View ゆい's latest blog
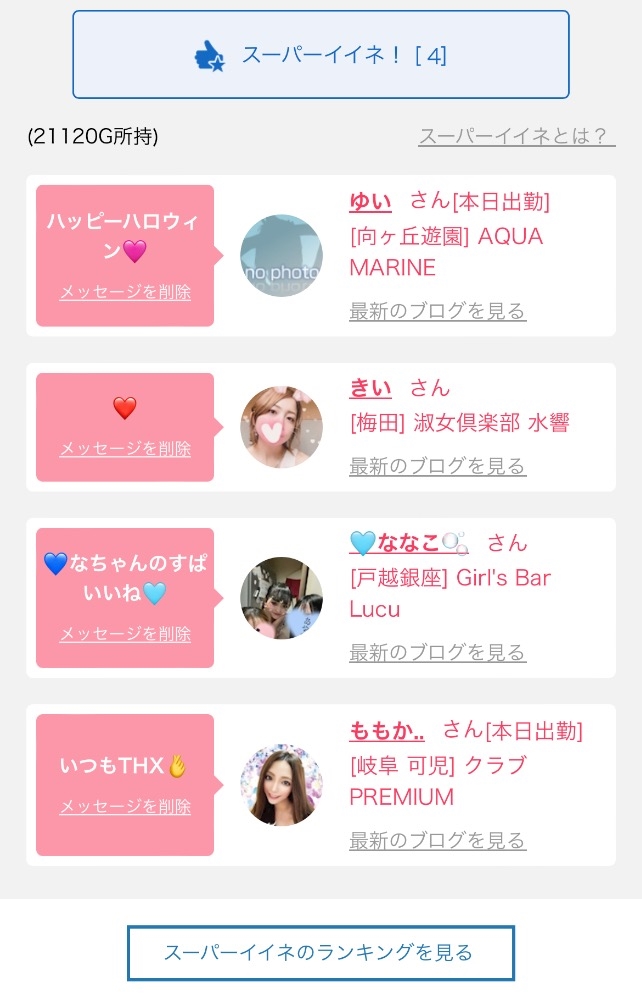This screenshot has height=1000, width=642. point(437,311)
